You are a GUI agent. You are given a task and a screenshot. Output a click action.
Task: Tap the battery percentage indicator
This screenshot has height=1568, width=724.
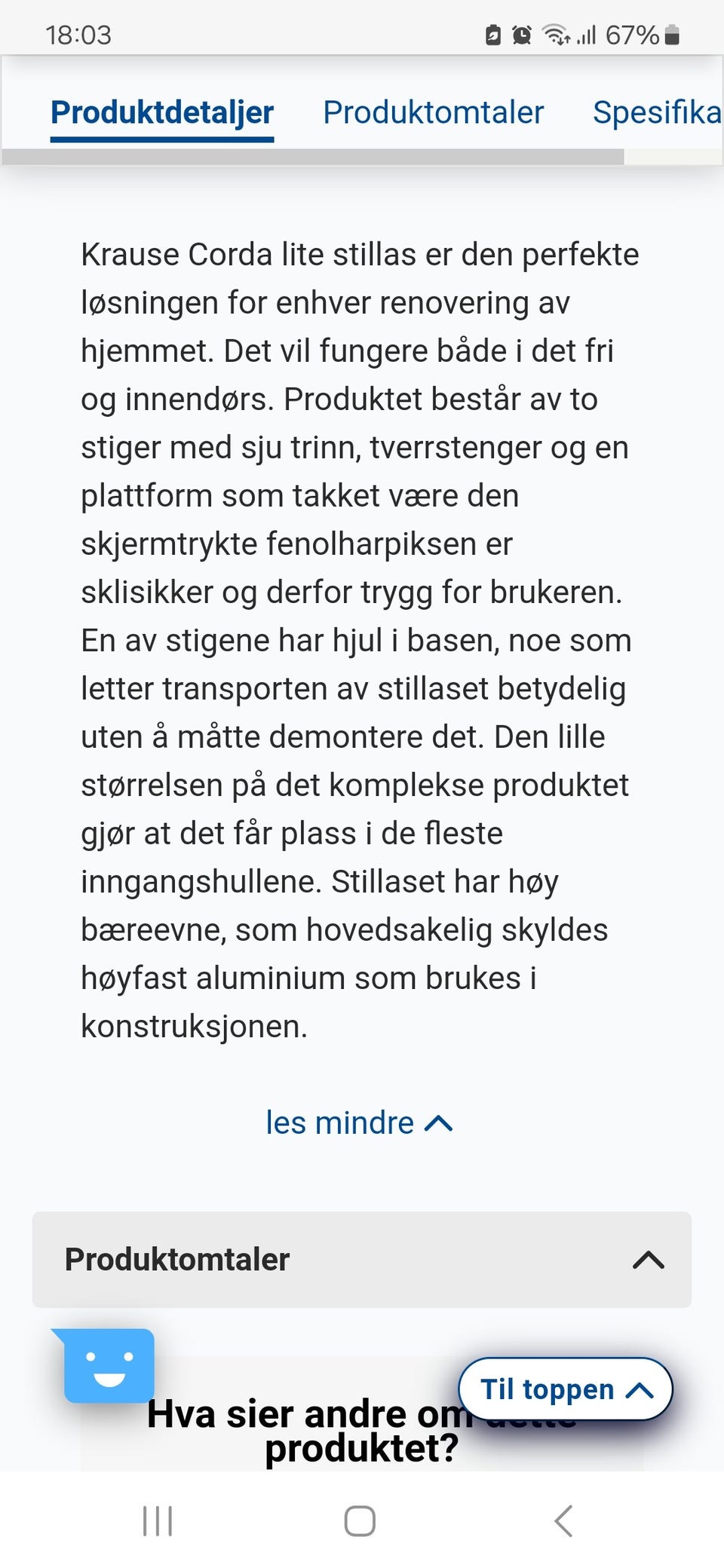[633, 34]
